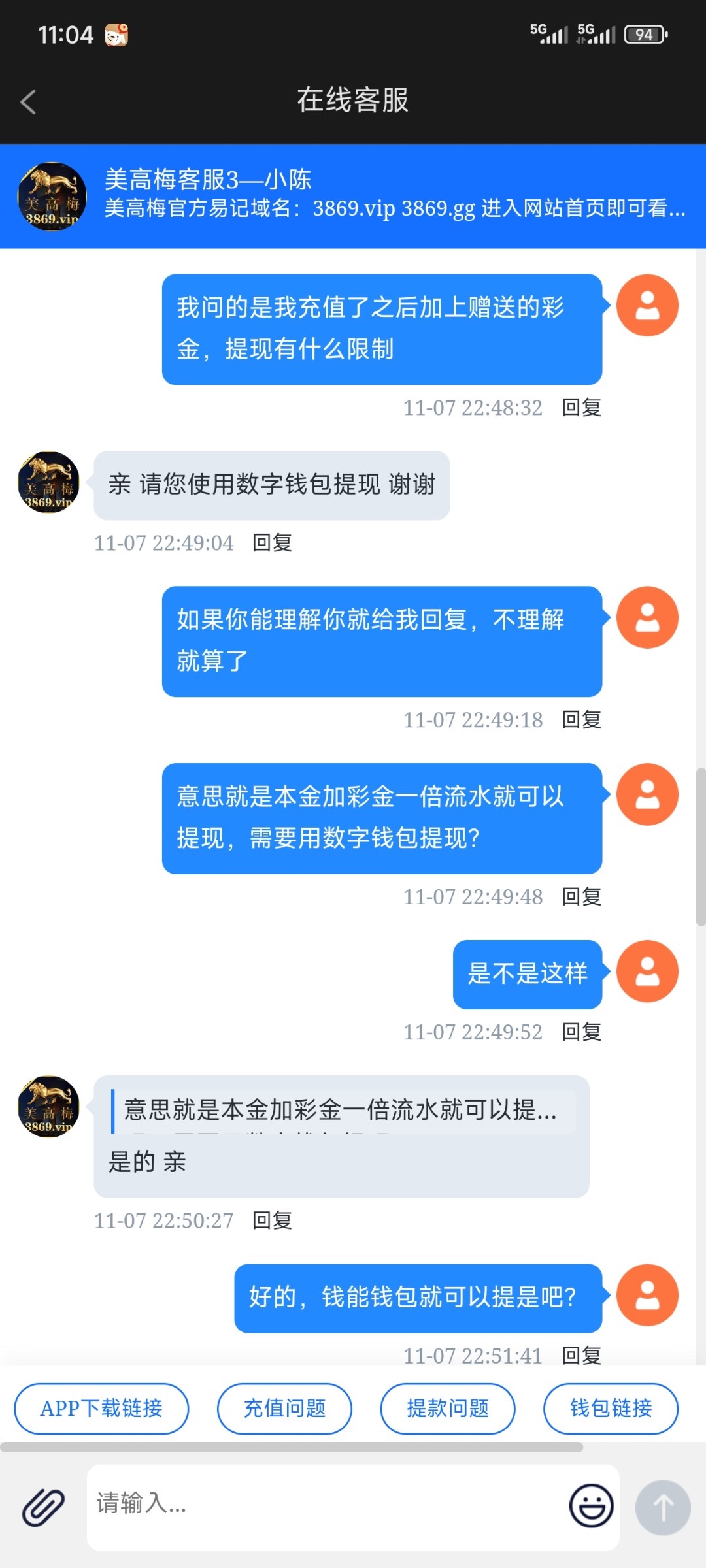Reply to the 是不是这样 message
Screen dimensions: 706x1568
coord(582,1032)
